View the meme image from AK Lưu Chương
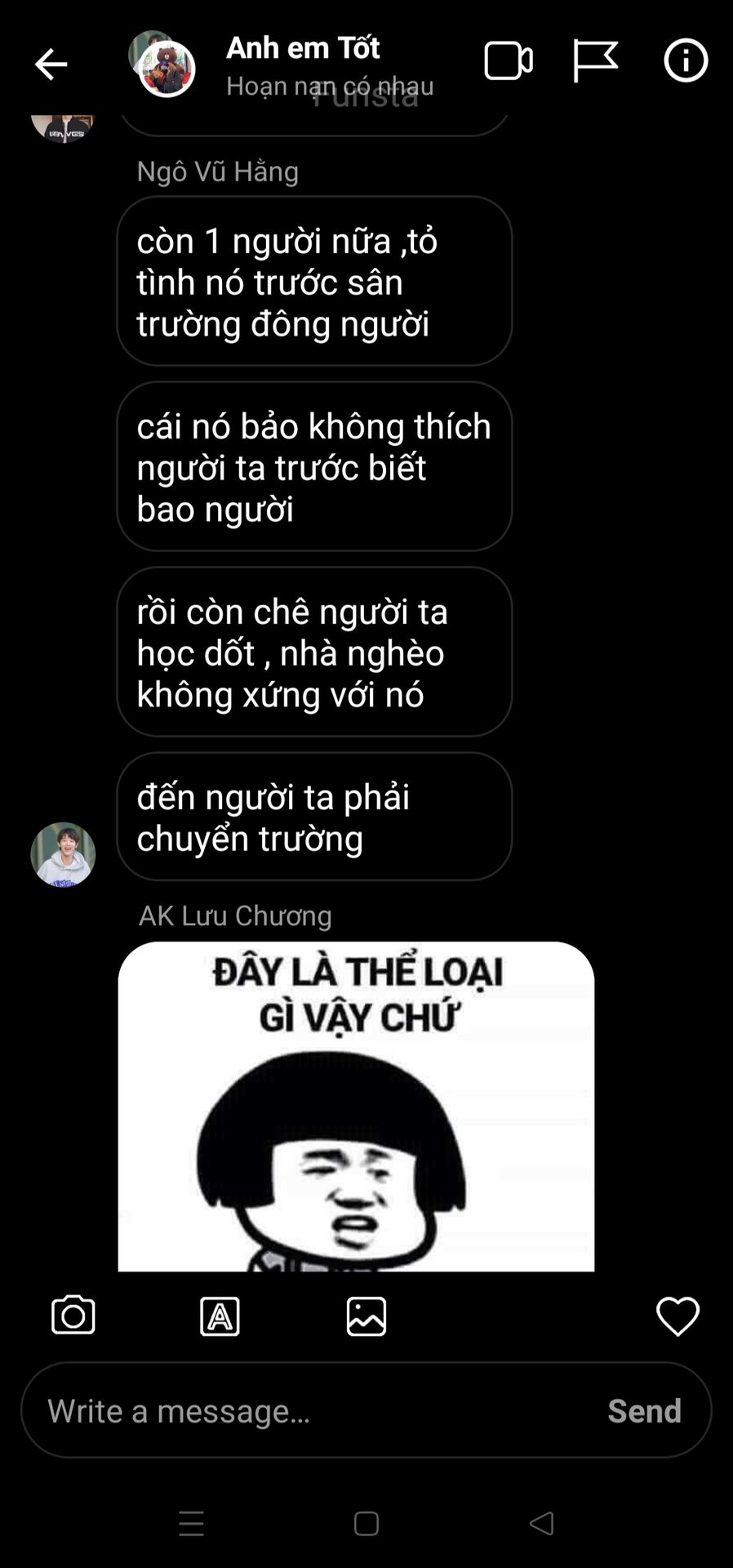This screenshot has height=1568, width=733. tap(356, 1107)
